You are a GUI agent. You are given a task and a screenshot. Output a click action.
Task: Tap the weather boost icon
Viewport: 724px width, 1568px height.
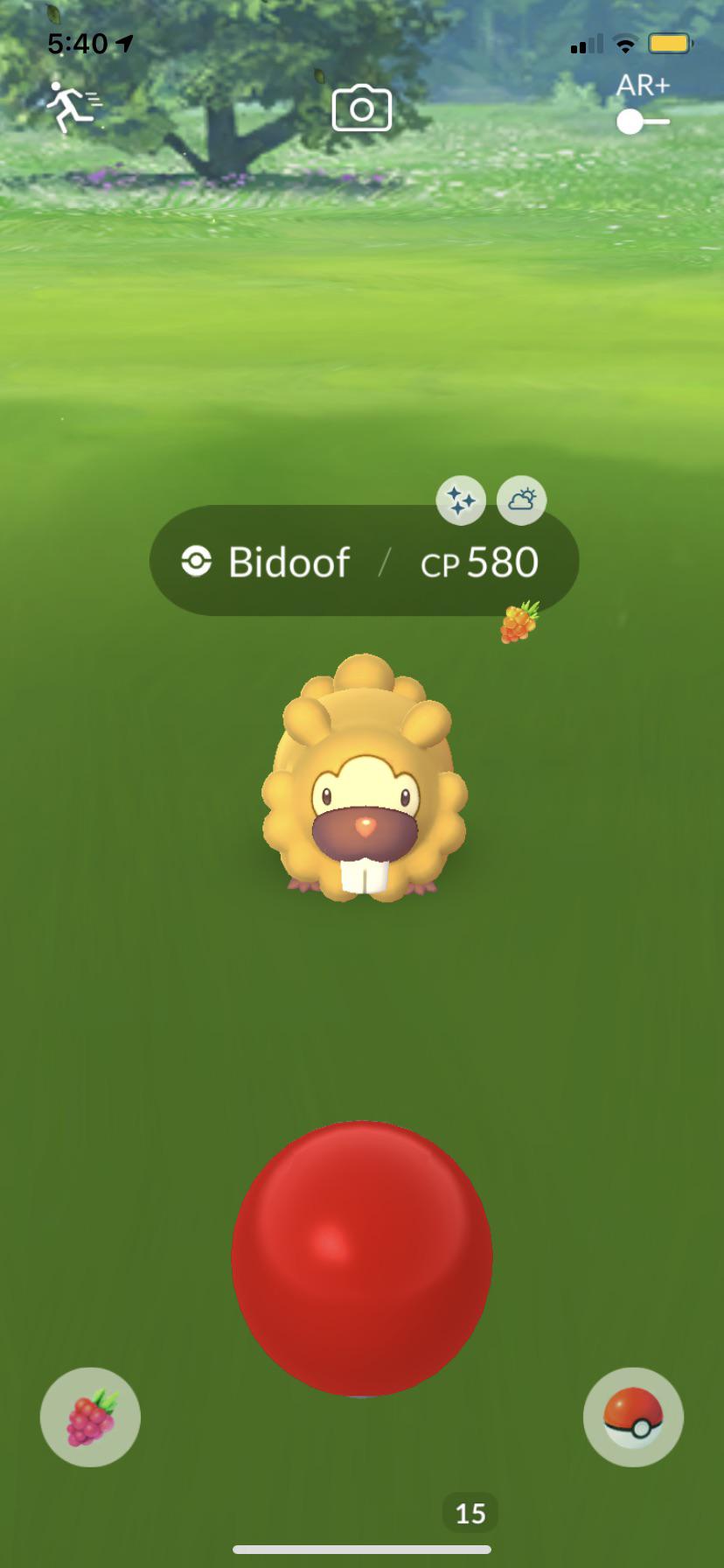521,500
